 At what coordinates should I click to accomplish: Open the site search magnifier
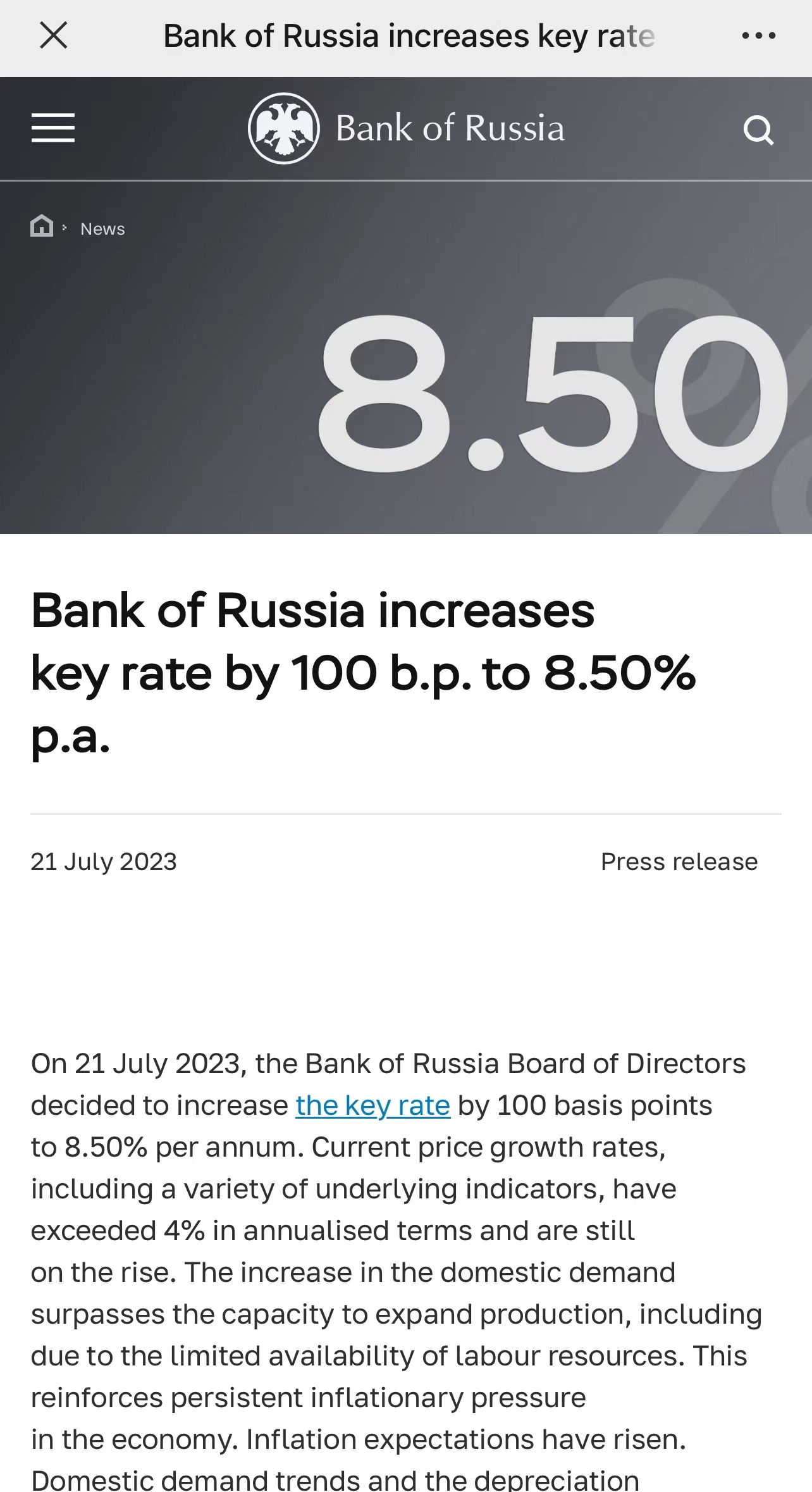(758, 130)
